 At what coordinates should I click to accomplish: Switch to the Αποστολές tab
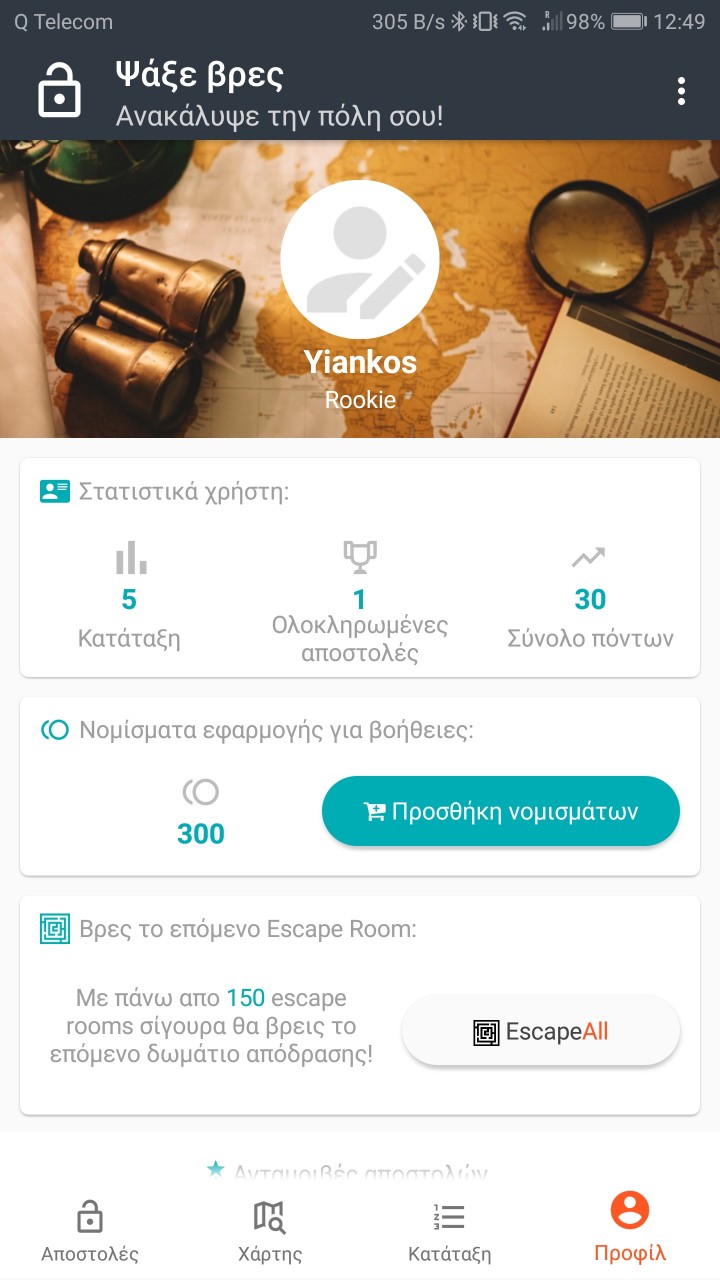click(90, 1231)
